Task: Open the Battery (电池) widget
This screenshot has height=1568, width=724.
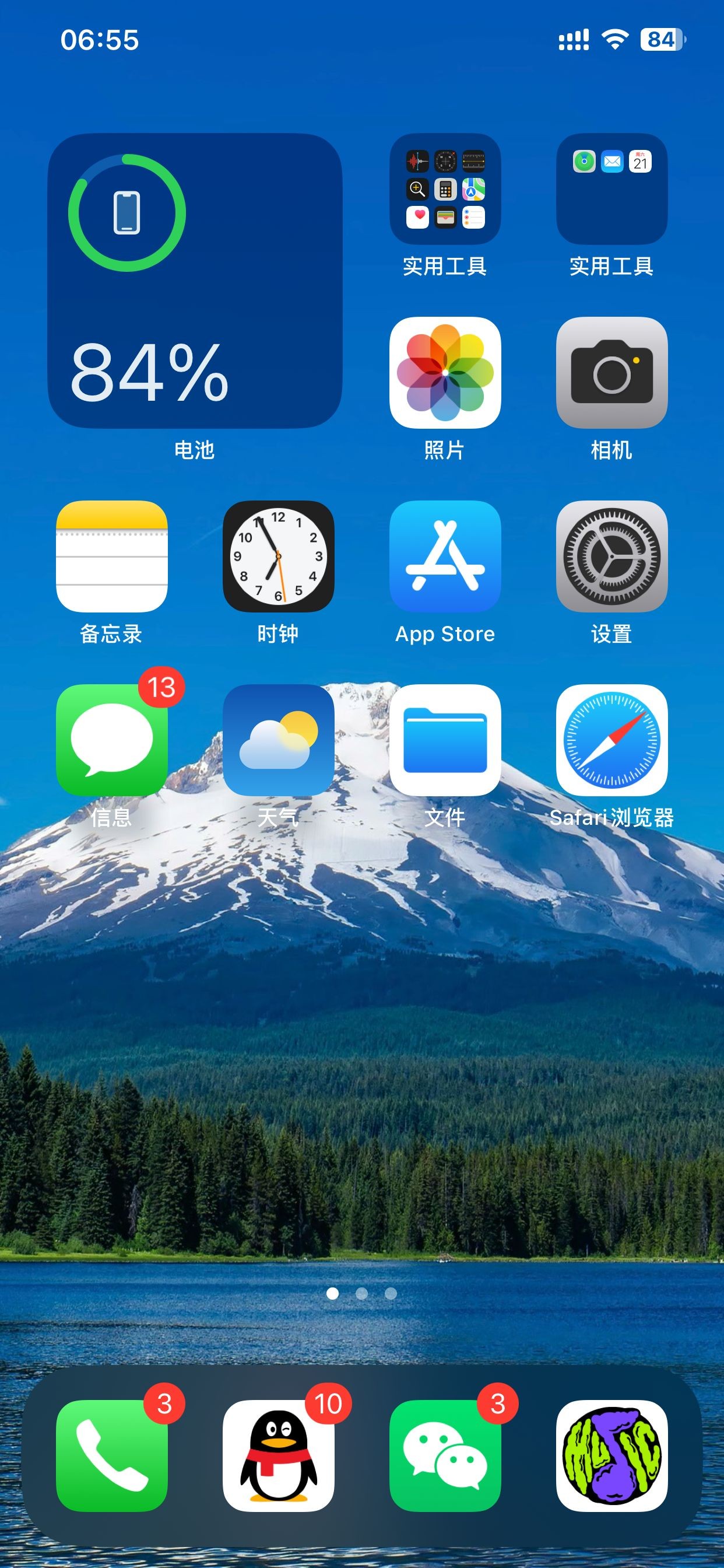Action: [195, 280]
